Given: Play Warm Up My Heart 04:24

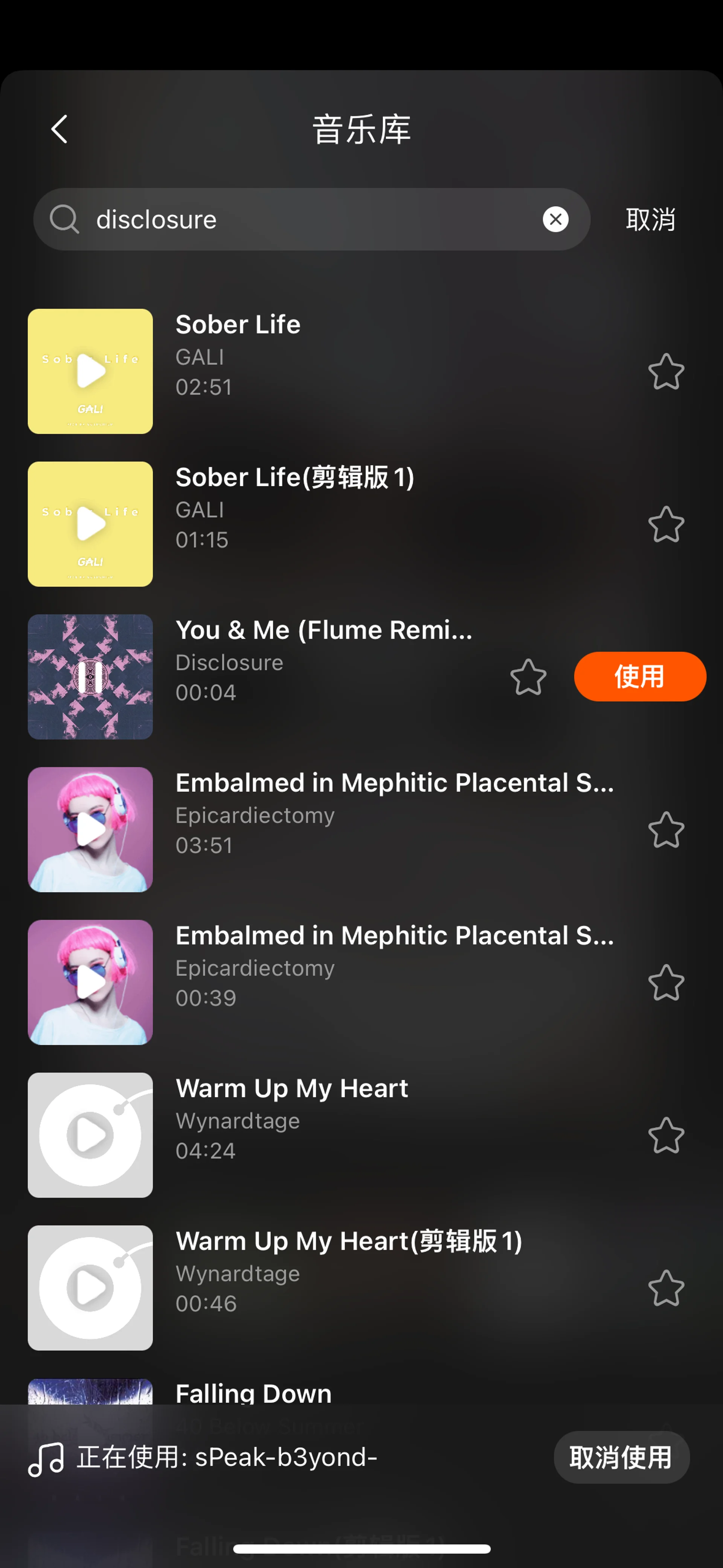Looking at the screenshot, I should 90,1135.
